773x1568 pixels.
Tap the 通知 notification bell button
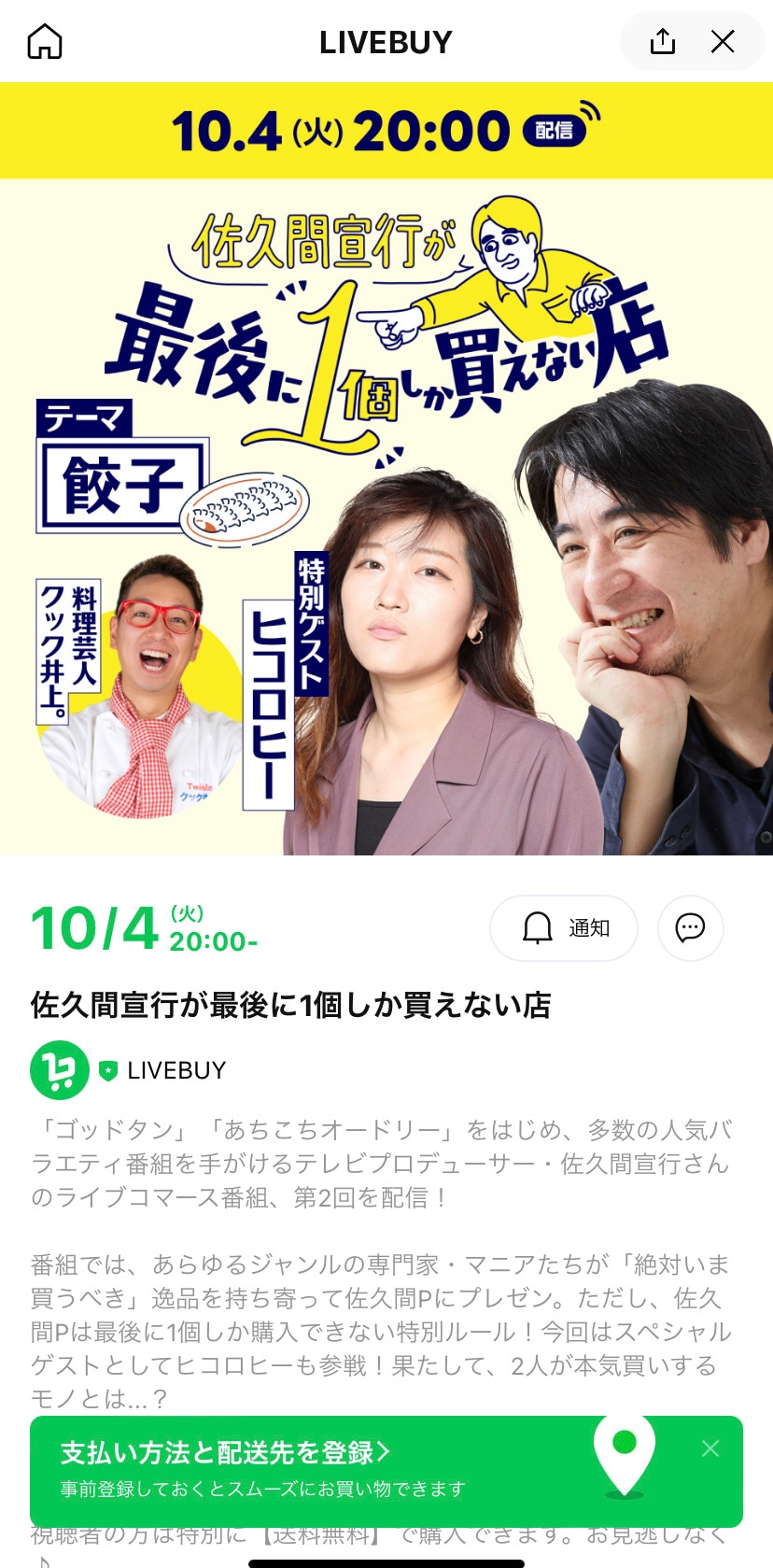click(564, 928)
